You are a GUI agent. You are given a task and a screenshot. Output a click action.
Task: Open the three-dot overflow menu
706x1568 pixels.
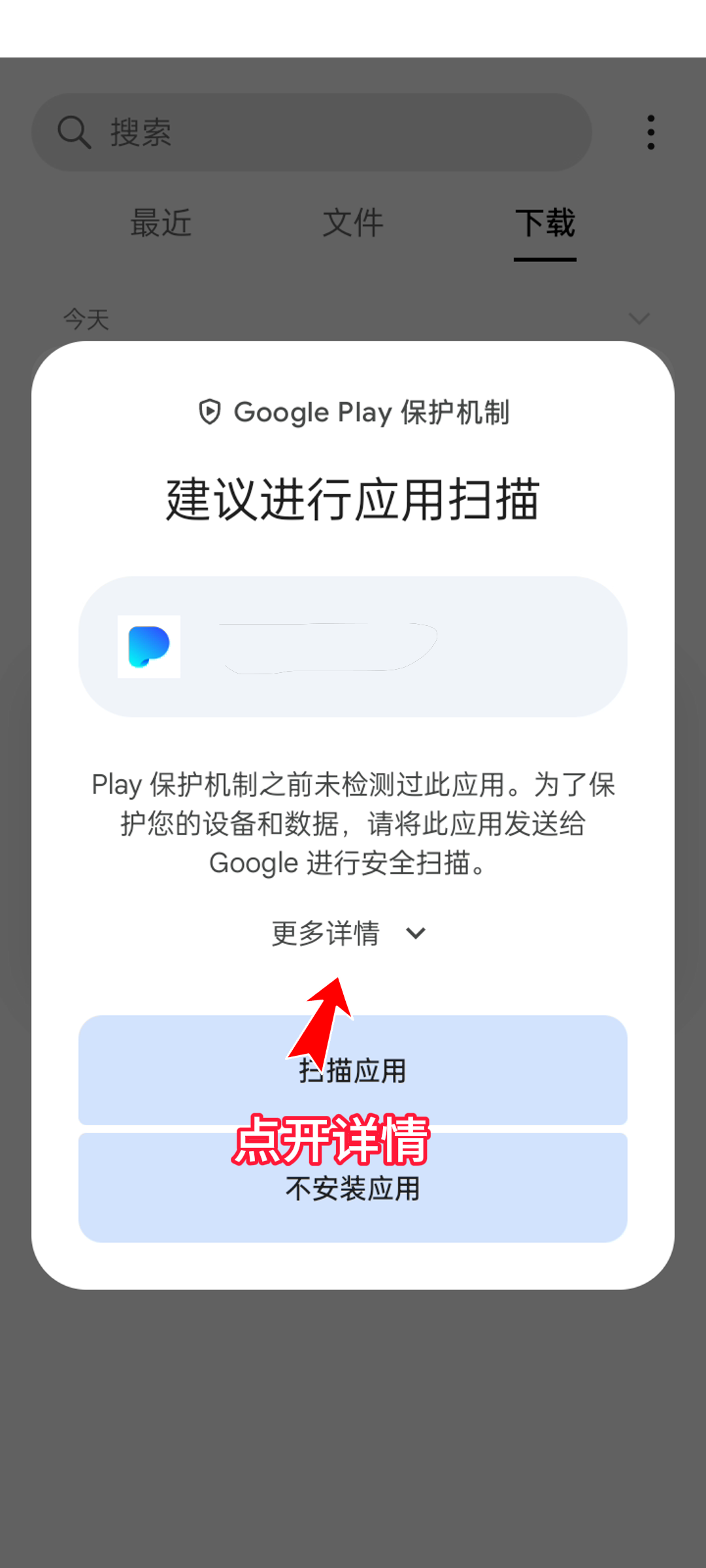pos(650,133)
